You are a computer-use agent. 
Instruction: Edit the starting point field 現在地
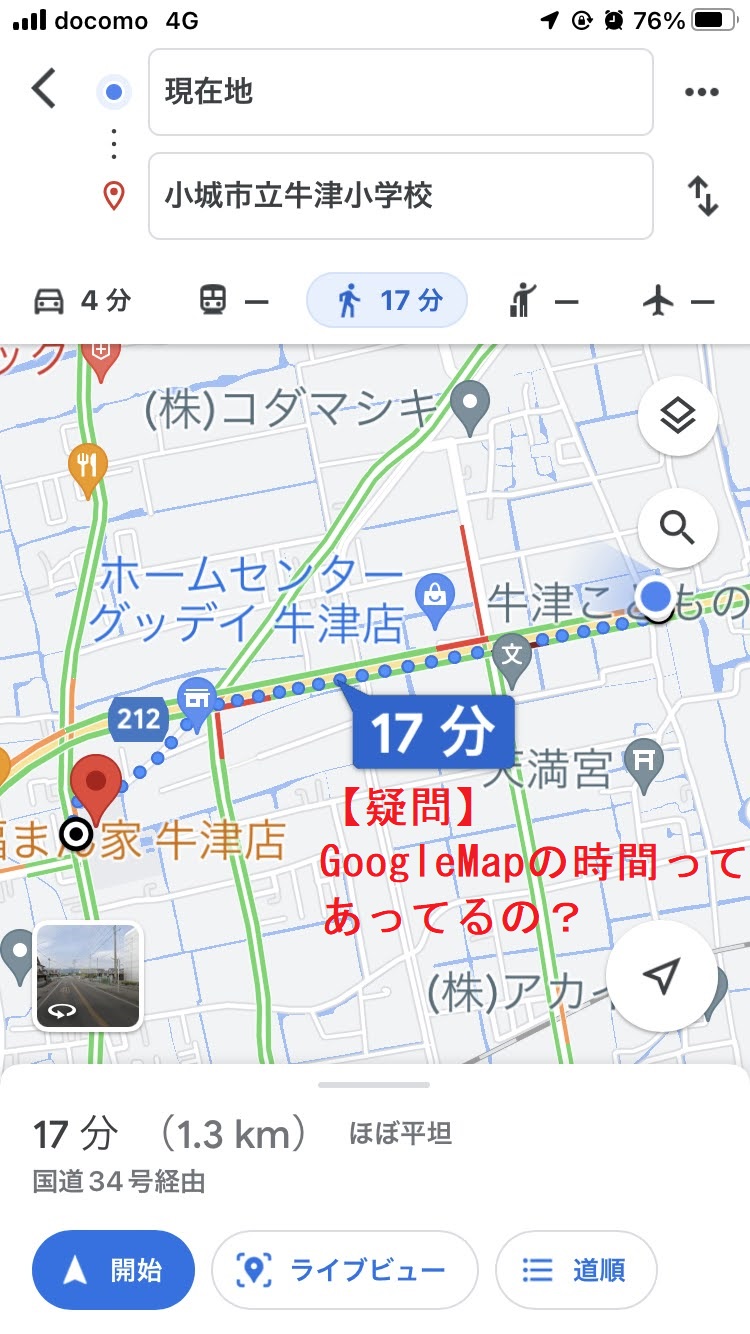(400, 92)
